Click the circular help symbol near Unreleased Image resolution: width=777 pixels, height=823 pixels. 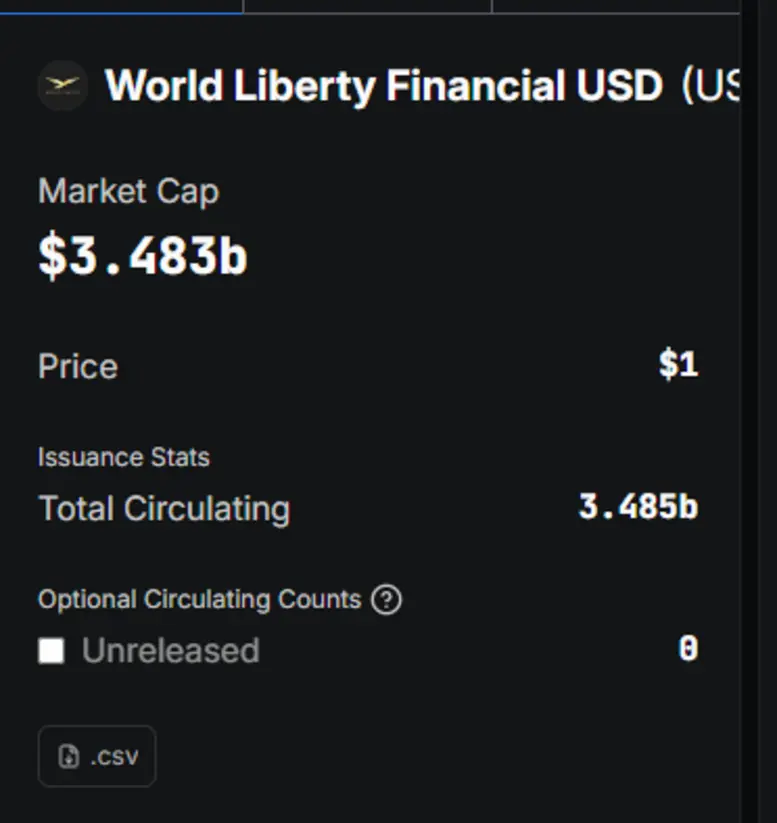[x=385, y=600]
